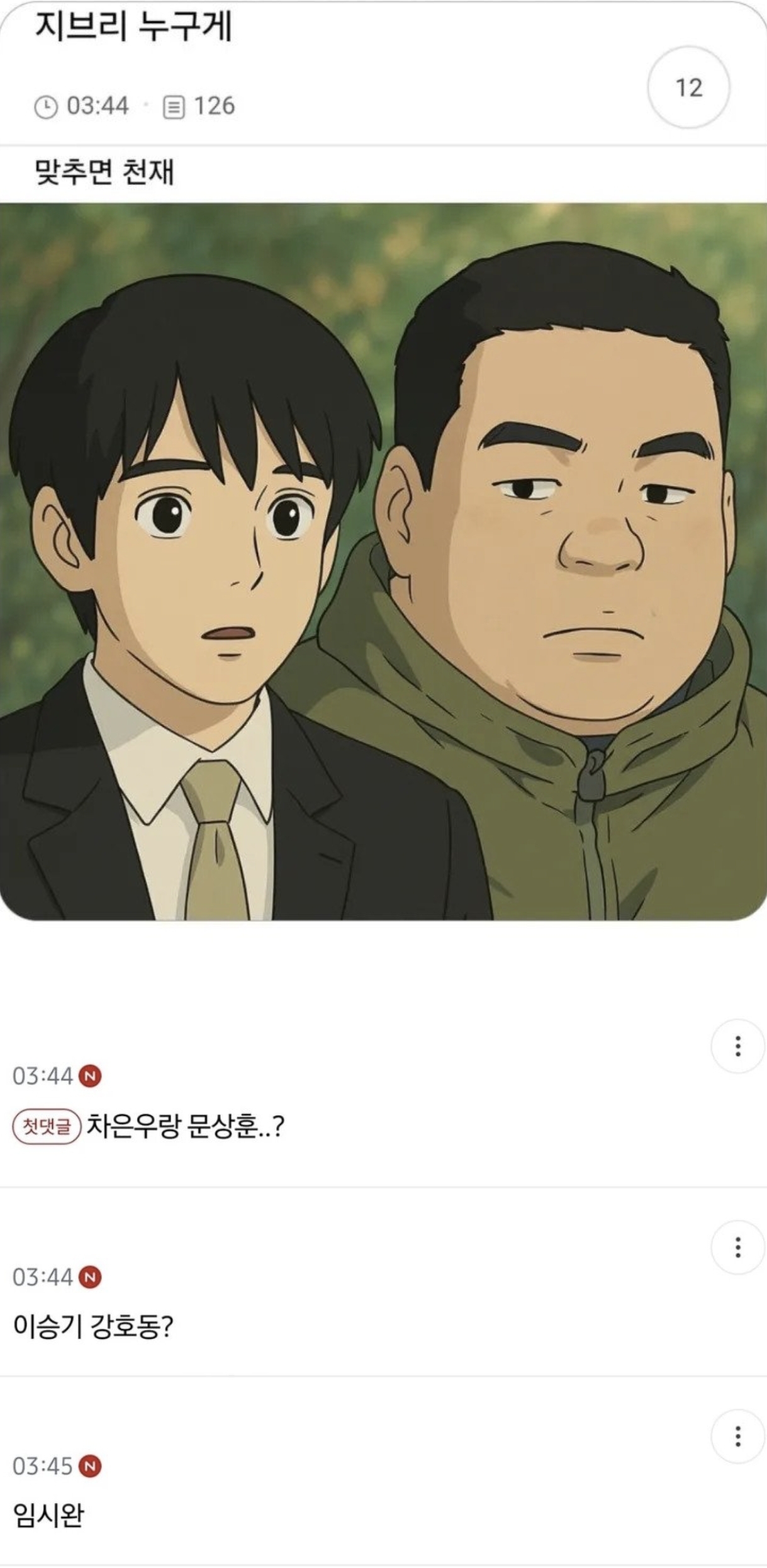Tap the comment count button showing 12
Screen dimensions: 767x1568
click(x=688, y=87)
